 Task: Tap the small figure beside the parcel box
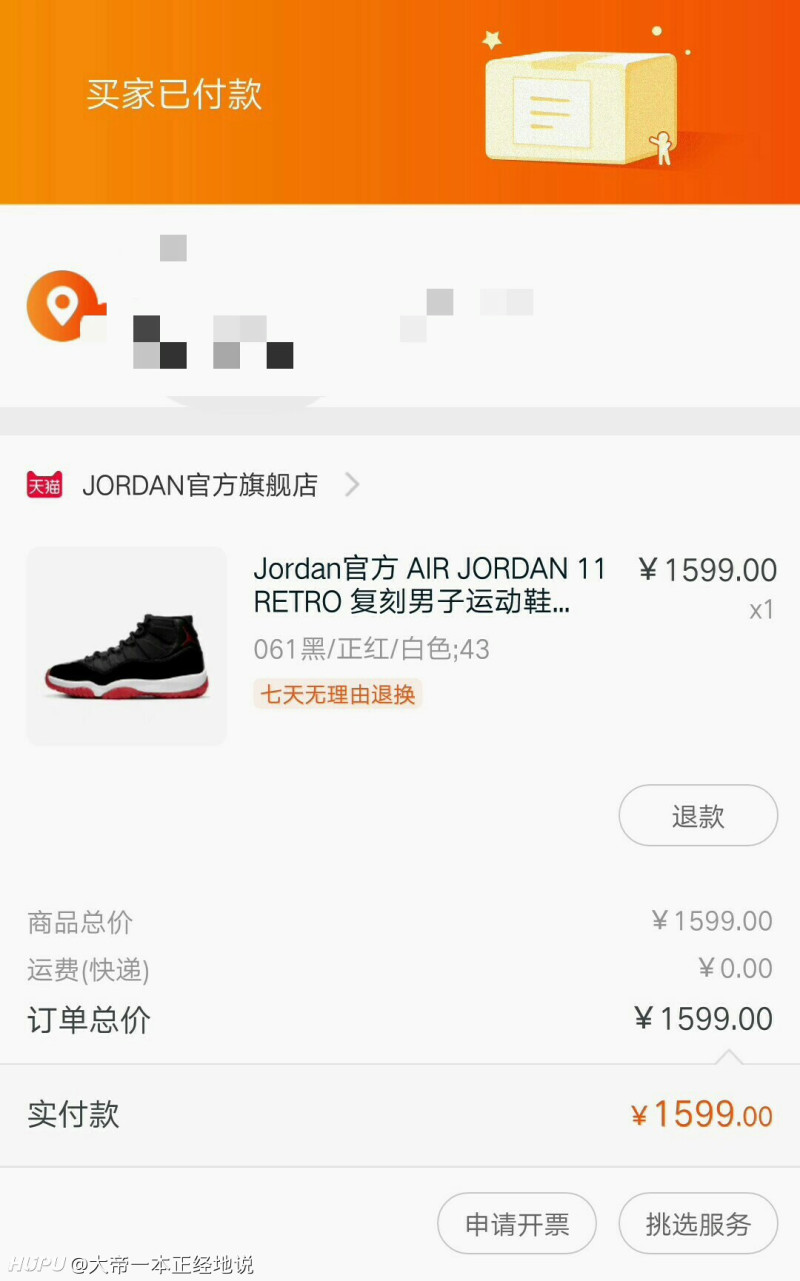[663, 150]
